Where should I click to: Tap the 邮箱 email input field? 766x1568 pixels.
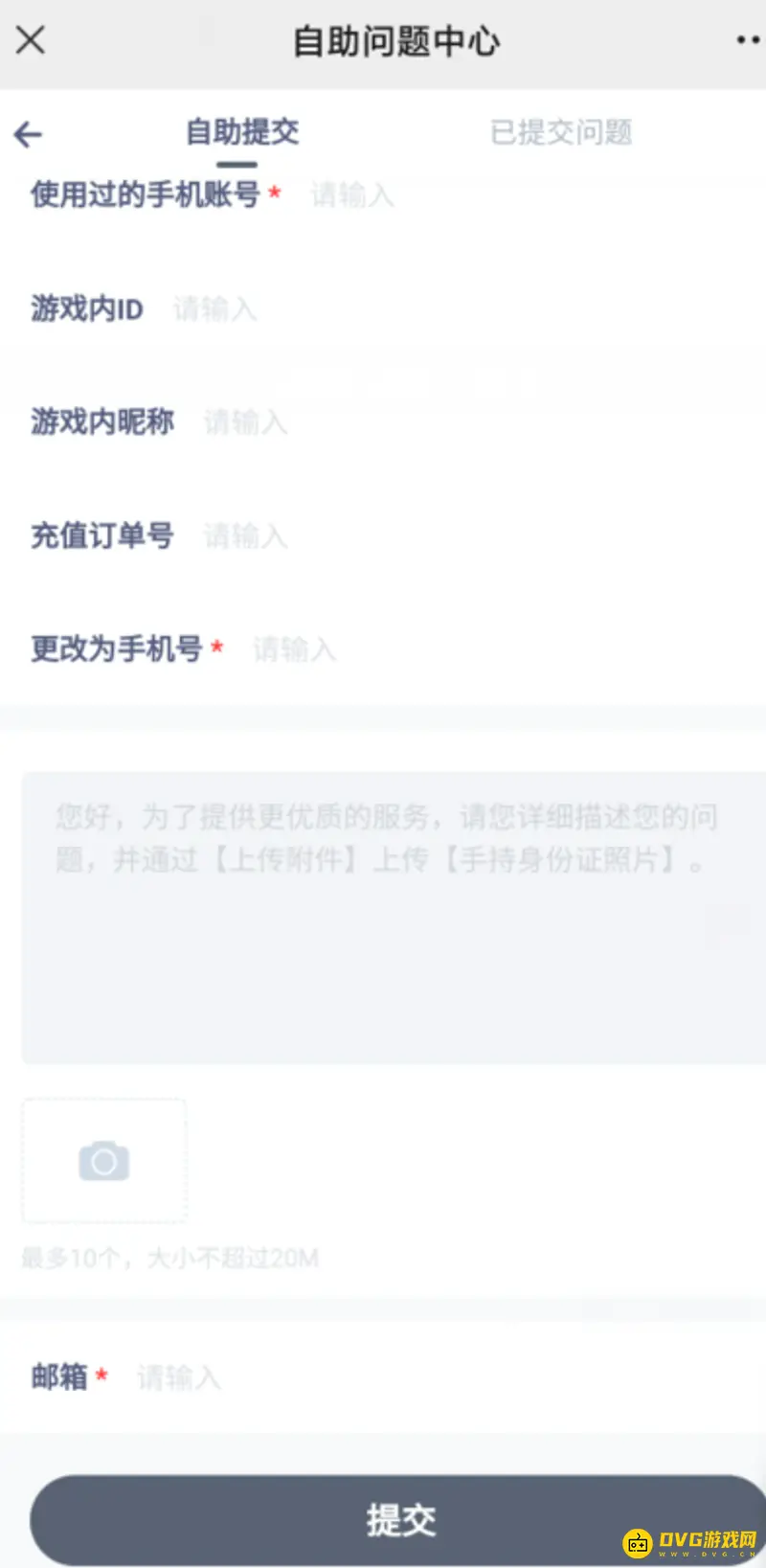click(x=178, y=1376)
